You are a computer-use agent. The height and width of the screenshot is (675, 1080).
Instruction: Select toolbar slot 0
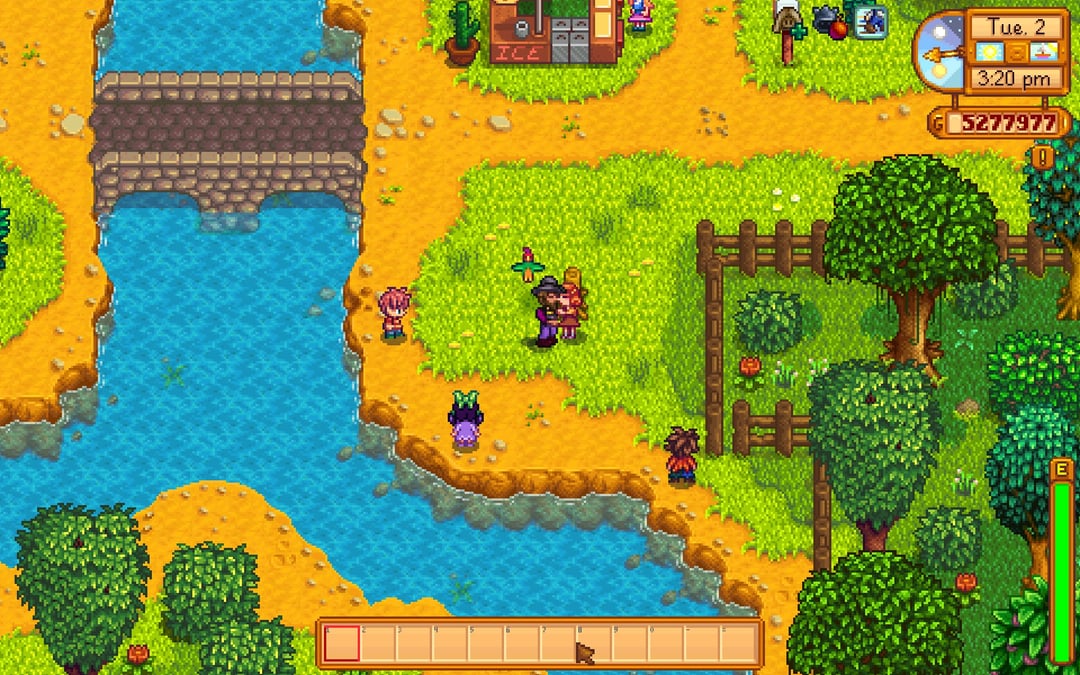click(x=666, y=643)
